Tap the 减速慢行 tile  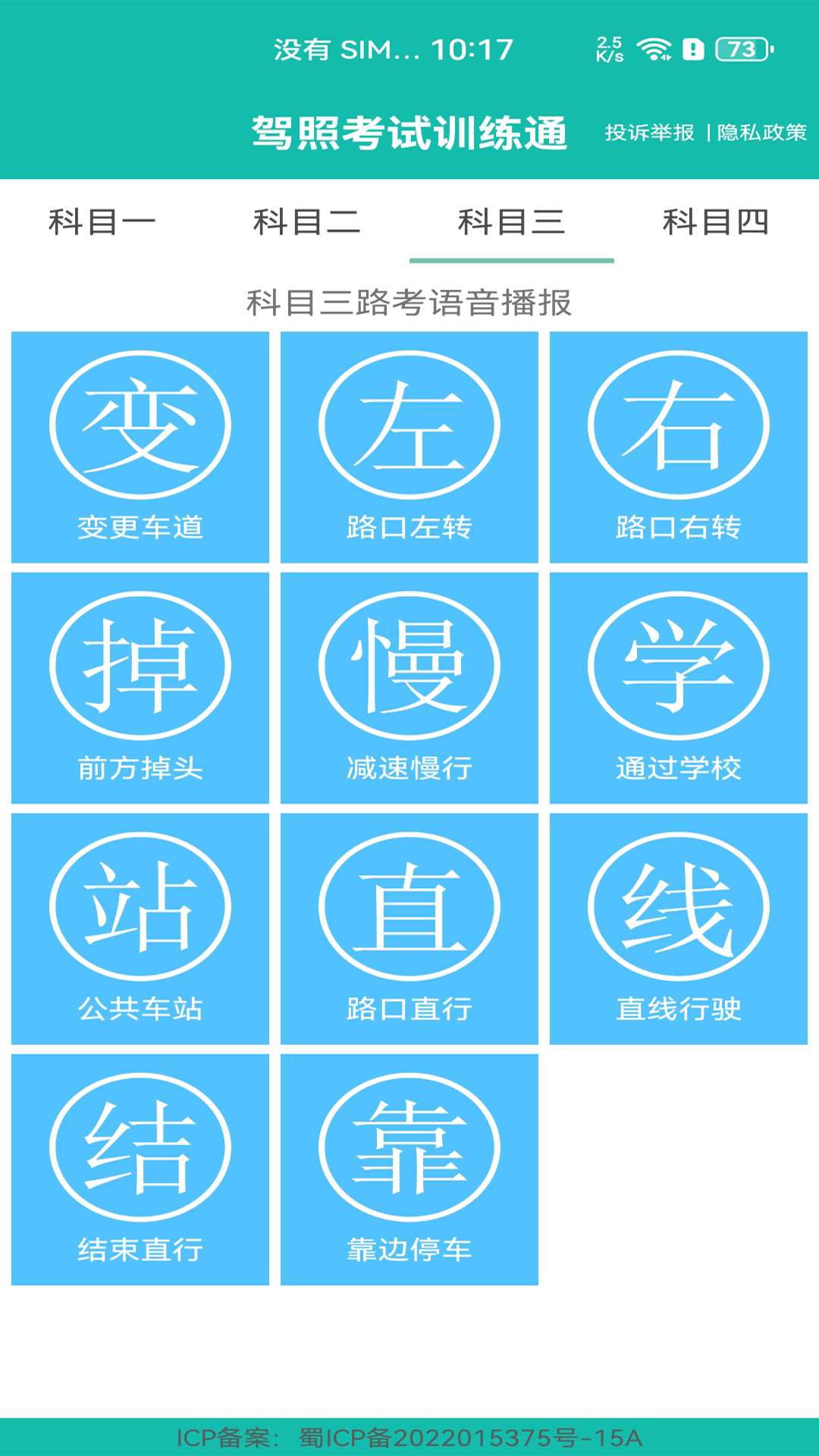409,688
